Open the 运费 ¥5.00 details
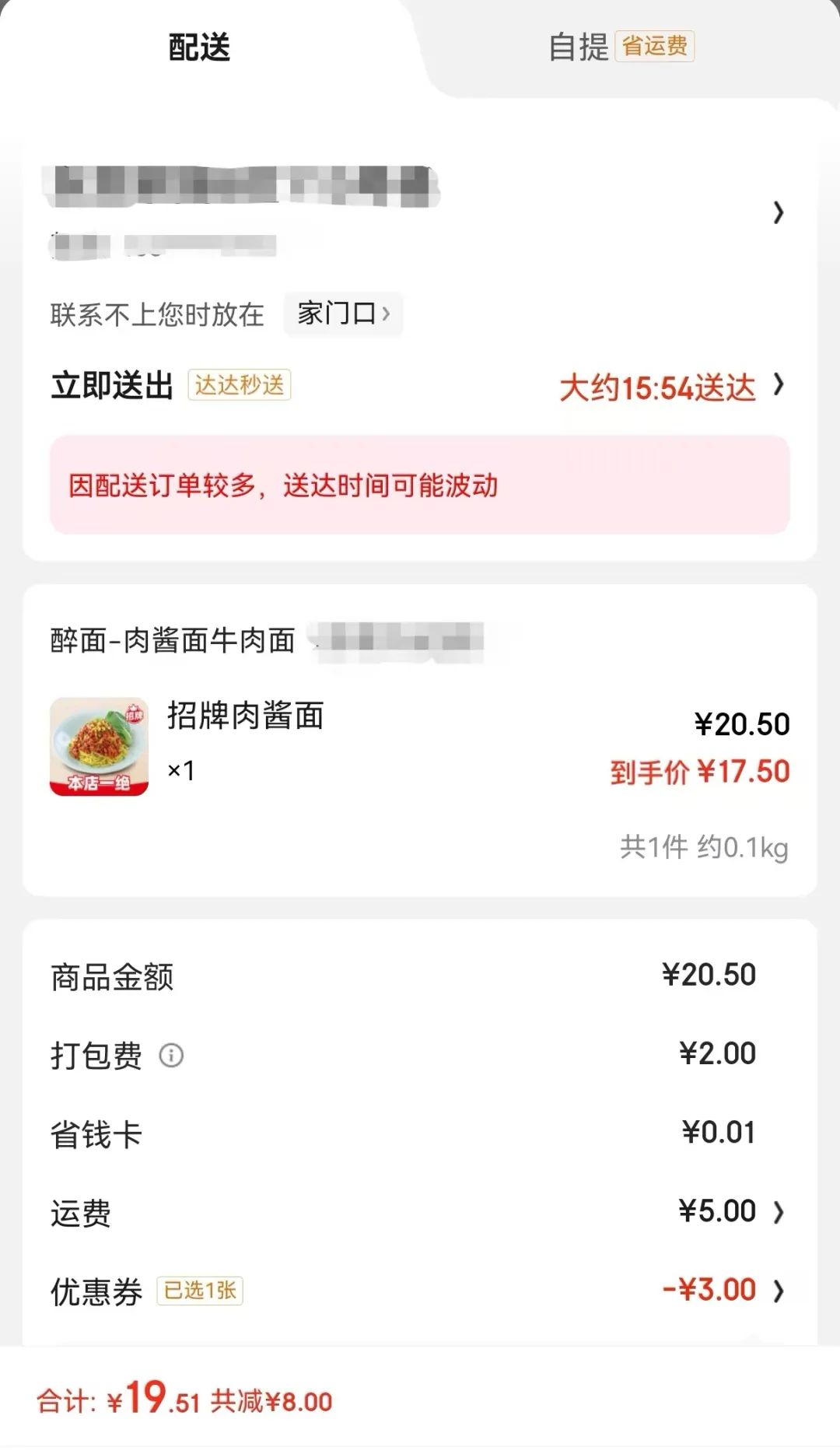The height and width of the screenshot is (1454, 840). (x=730, y=1211)
